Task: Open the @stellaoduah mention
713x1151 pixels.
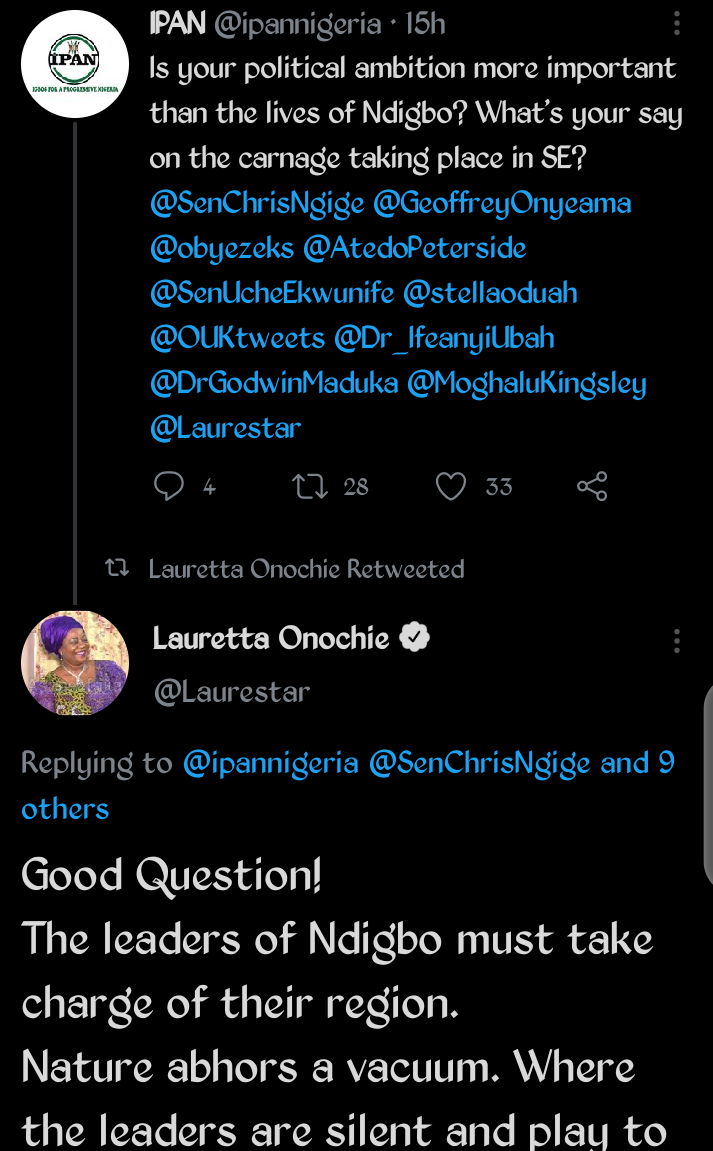Action: (x=491, y=293)
